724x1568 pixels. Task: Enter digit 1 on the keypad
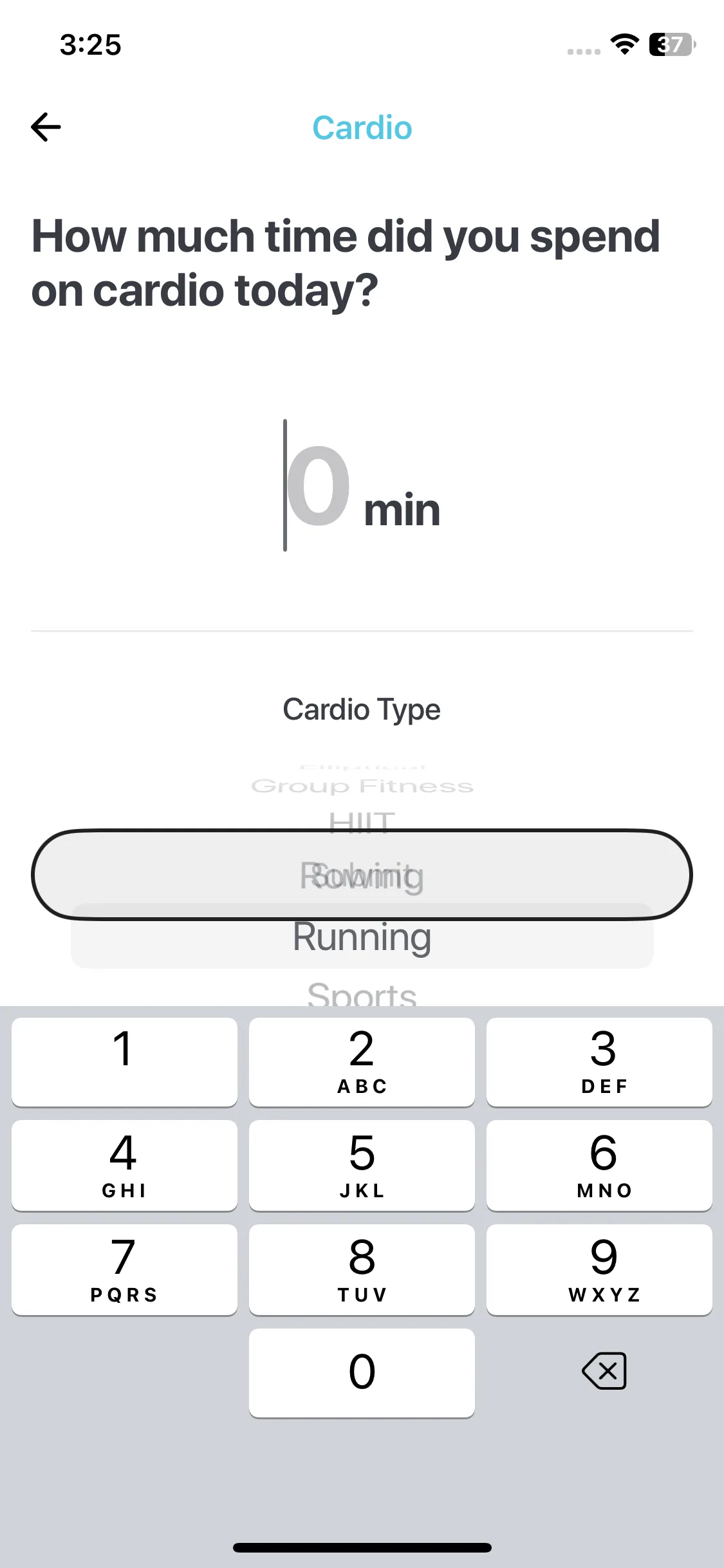tap(124, 1062)
